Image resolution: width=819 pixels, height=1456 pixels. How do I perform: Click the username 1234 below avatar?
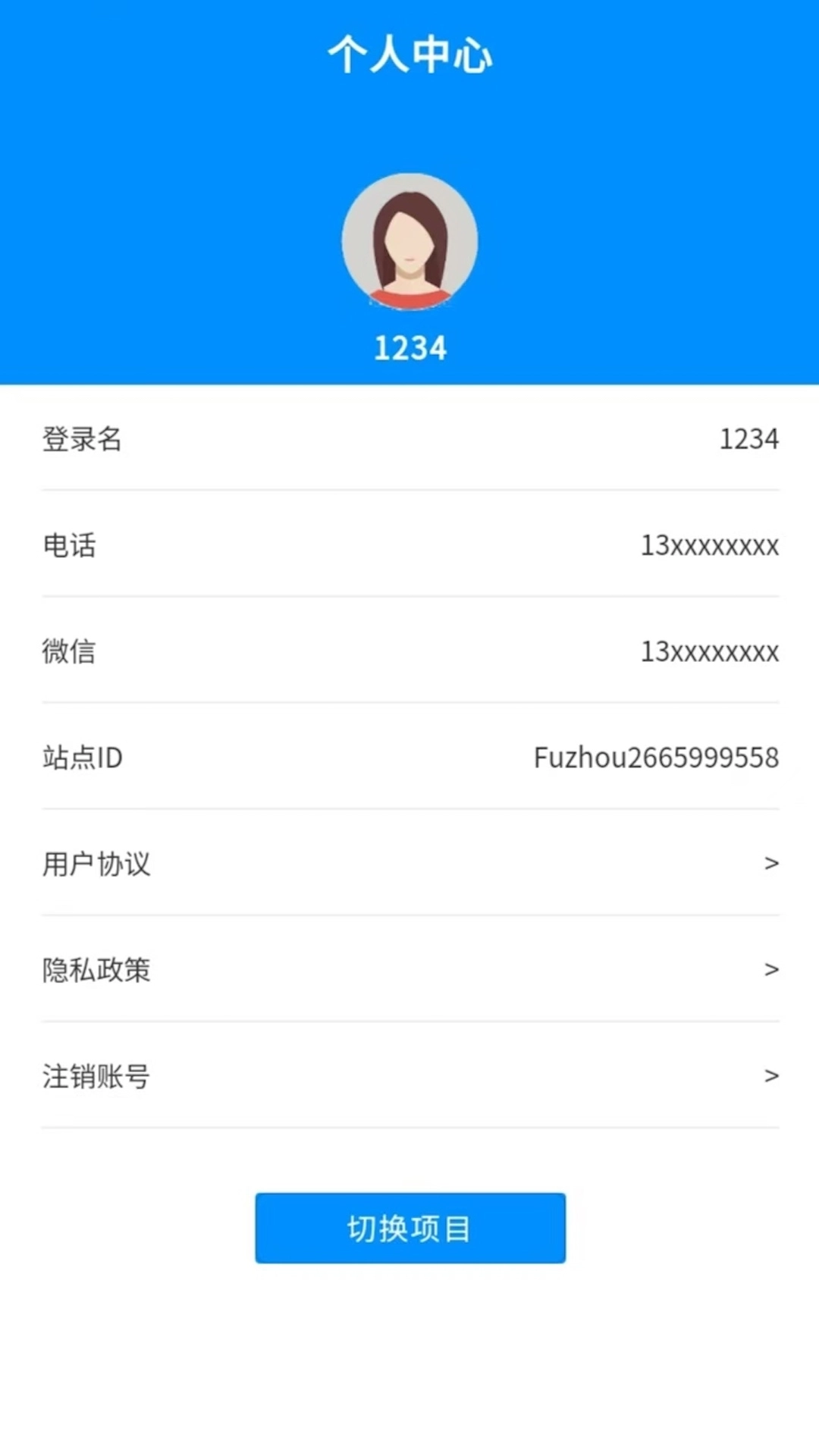click(x=409, y=347)
